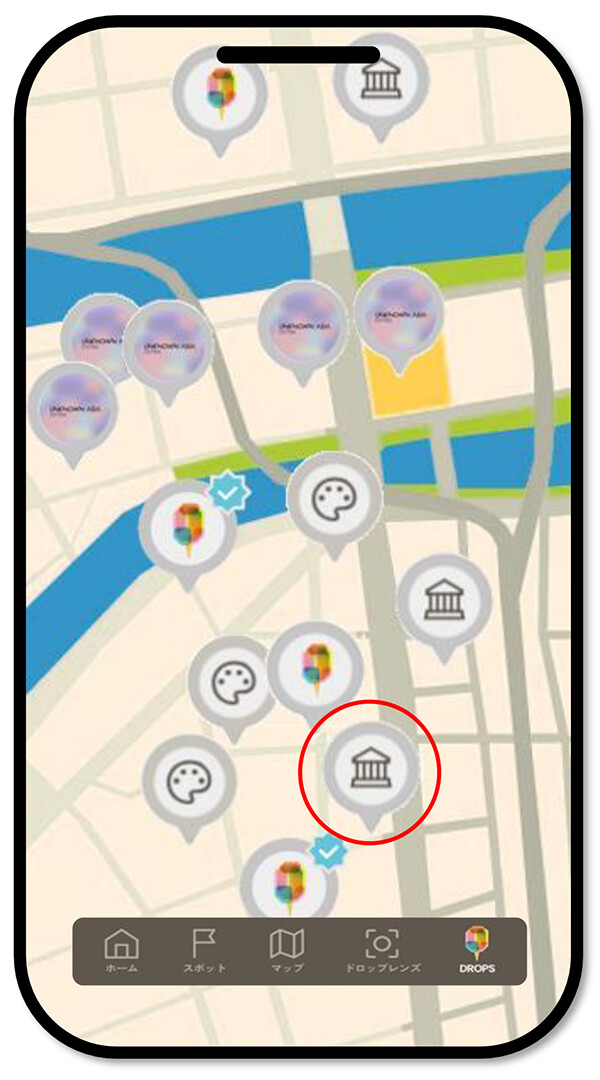Select the DROPS tab
The width and height of the screenshot is (600, 1080).
point(477,950)
